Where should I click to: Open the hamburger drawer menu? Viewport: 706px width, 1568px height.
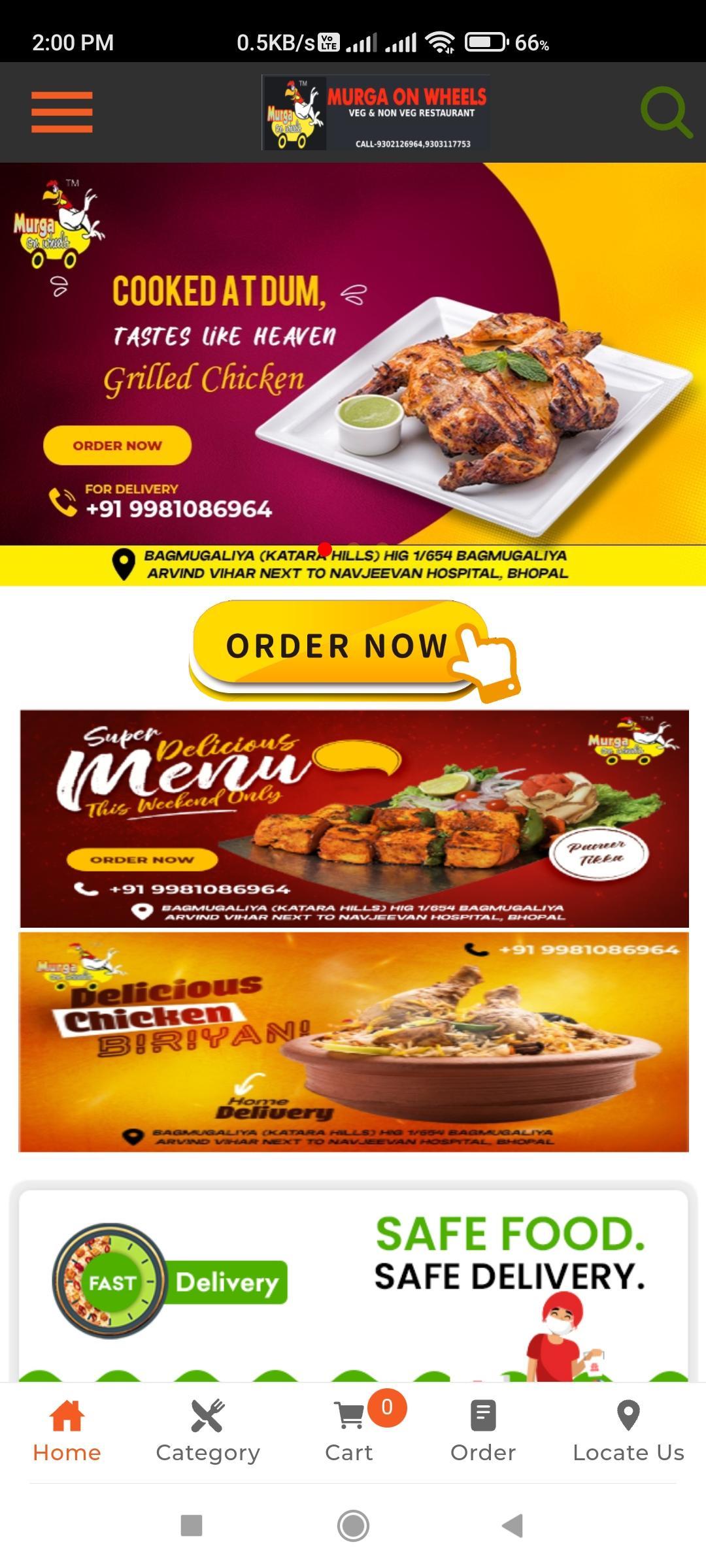click(61, 112)
